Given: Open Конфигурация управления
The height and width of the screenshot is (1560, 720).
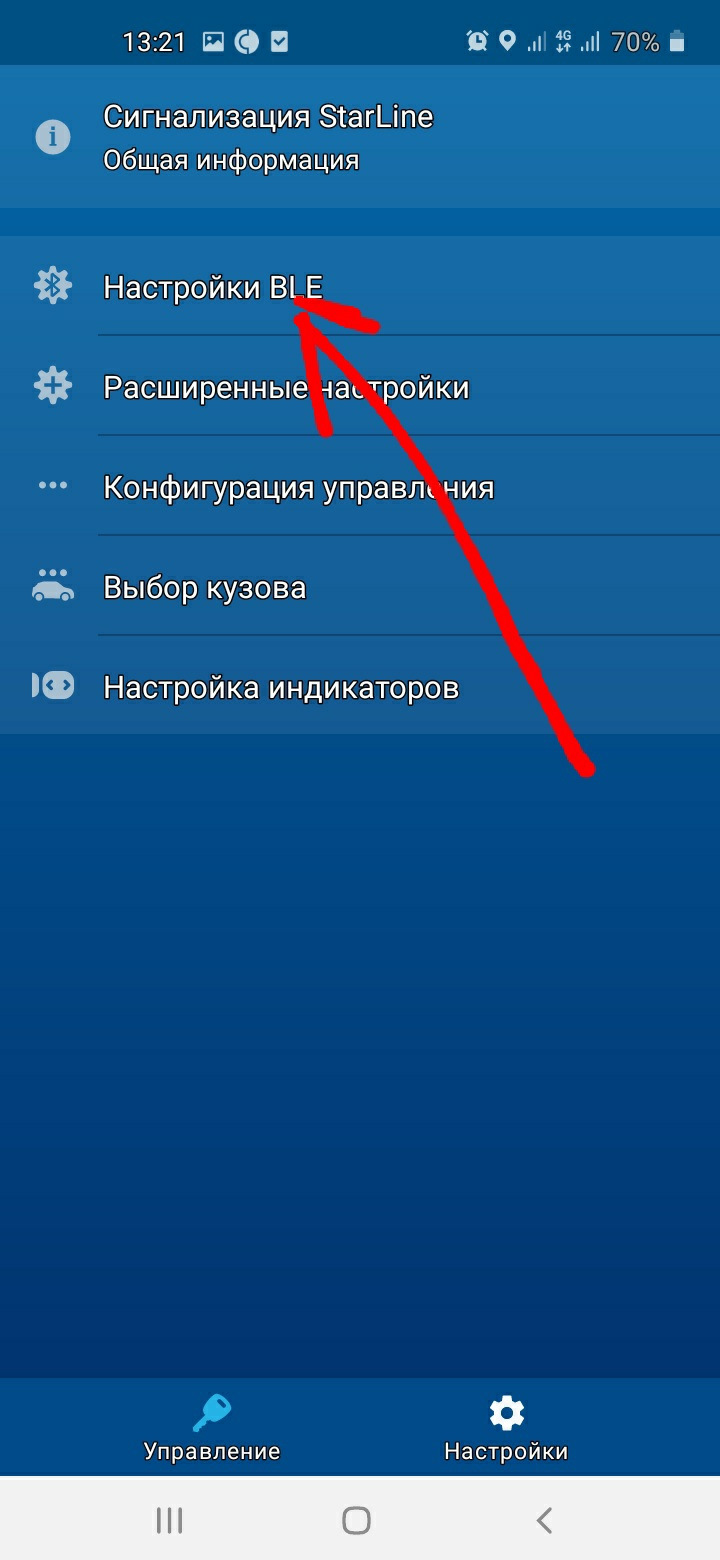Looking at the screenshot, I should pos(360,486).
